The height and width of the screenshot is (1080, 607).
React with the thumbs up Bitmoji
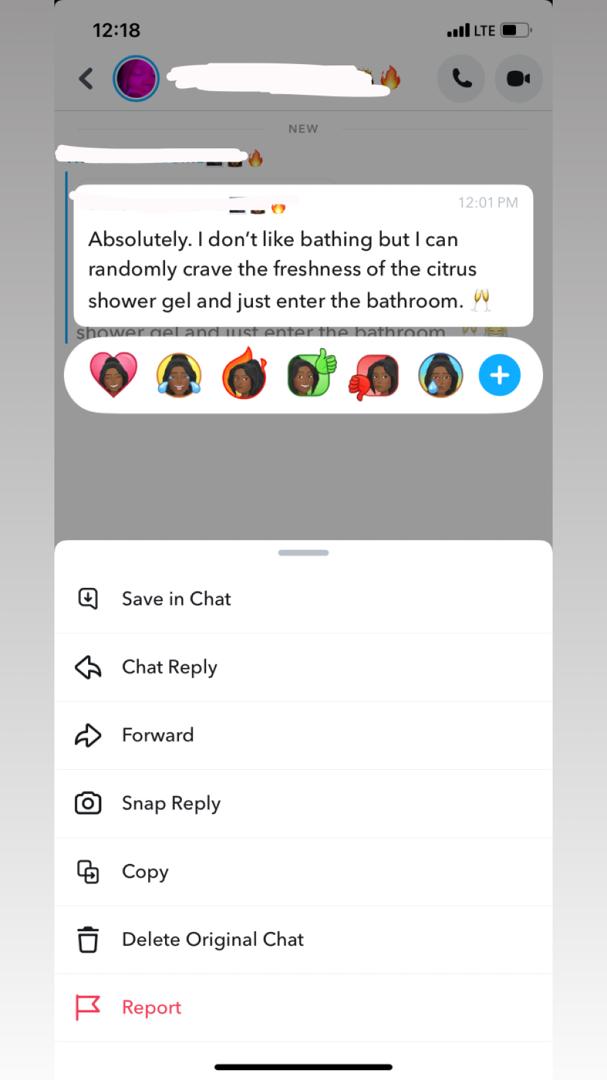click(x=309, y=376)
